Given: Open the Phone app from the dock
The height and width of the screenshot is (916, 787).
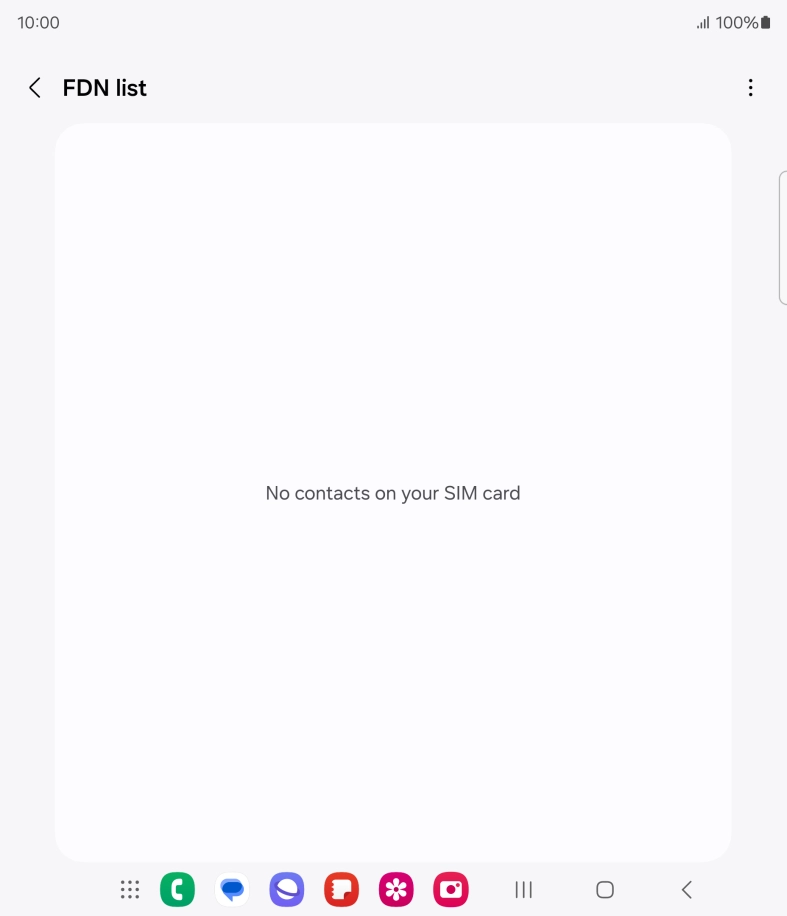Looking at the screenshot, I should pos(177,889).
